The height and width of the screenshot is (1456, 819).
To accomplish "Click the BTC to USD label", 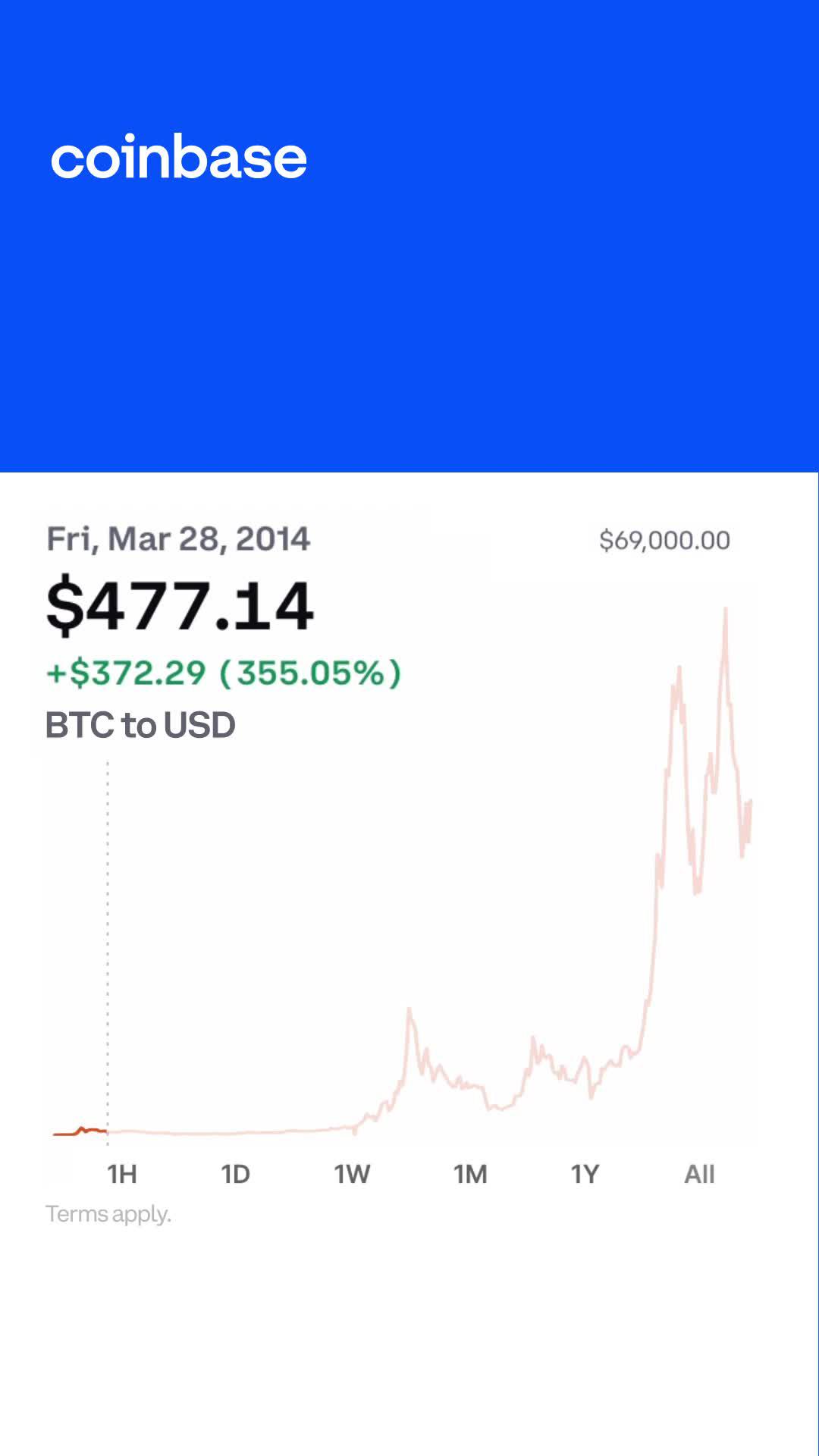I will coord(141,726).
